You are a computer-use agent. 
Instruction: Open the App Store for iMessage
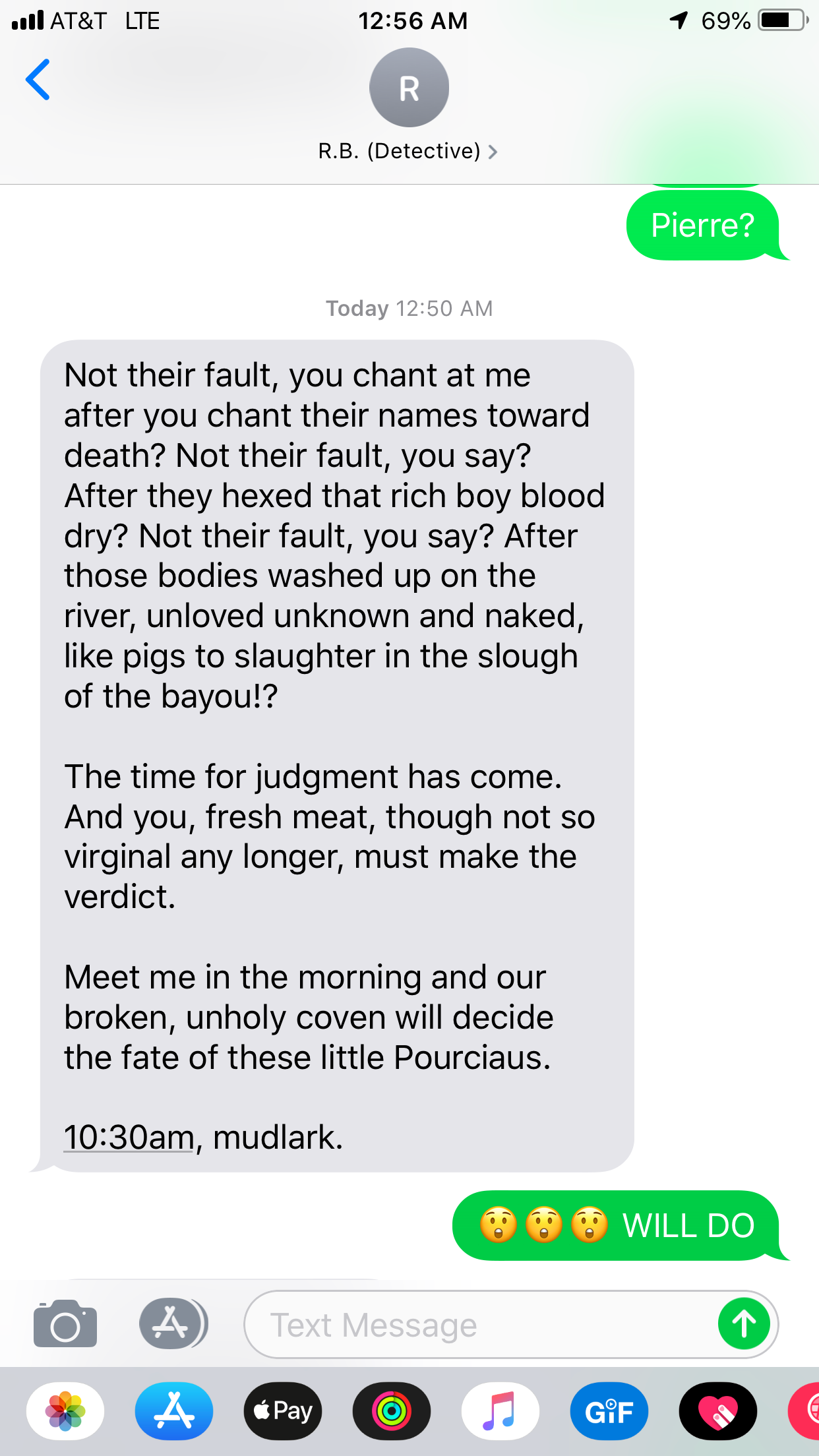tap(174, 1411)
